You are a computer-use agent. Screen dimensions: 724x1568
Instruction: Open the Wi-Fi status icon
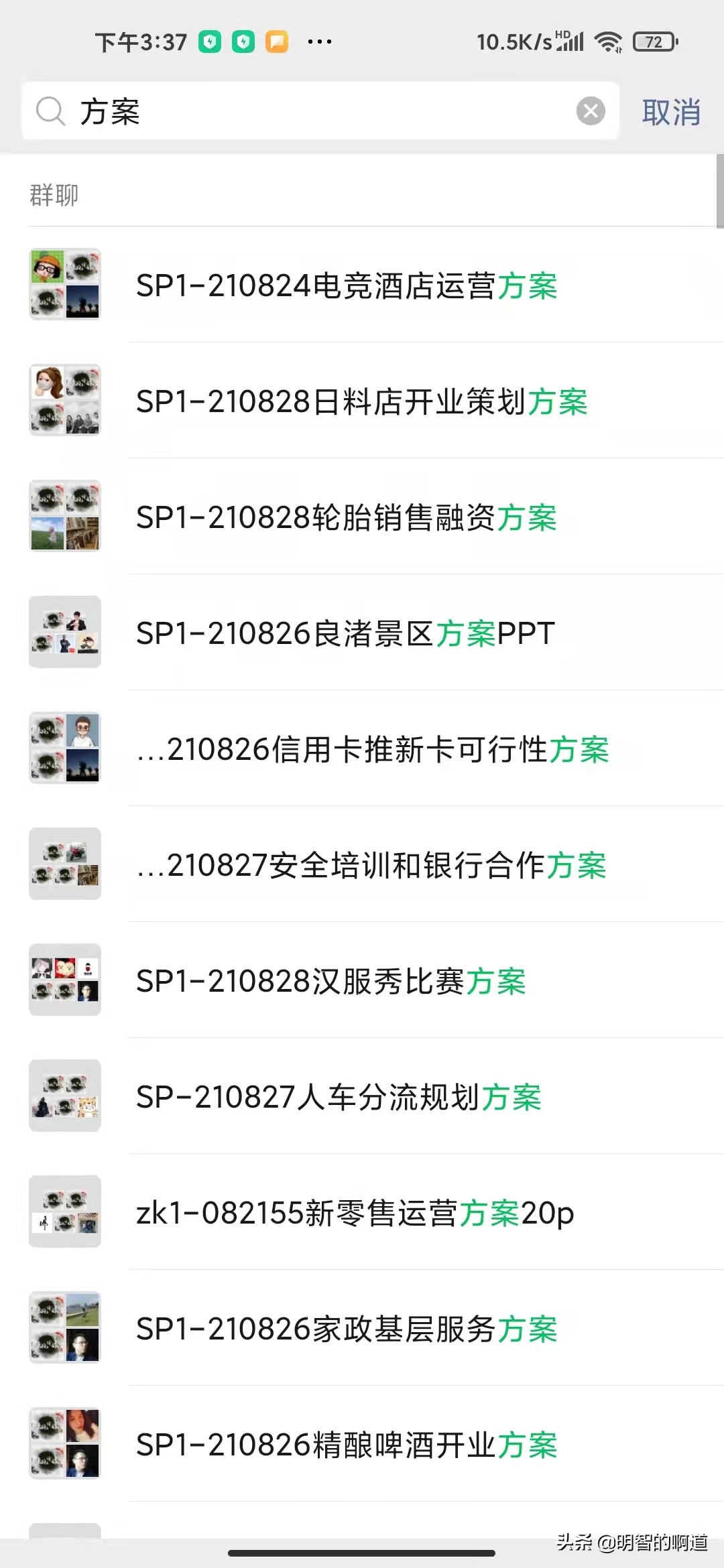pos(607,40)
